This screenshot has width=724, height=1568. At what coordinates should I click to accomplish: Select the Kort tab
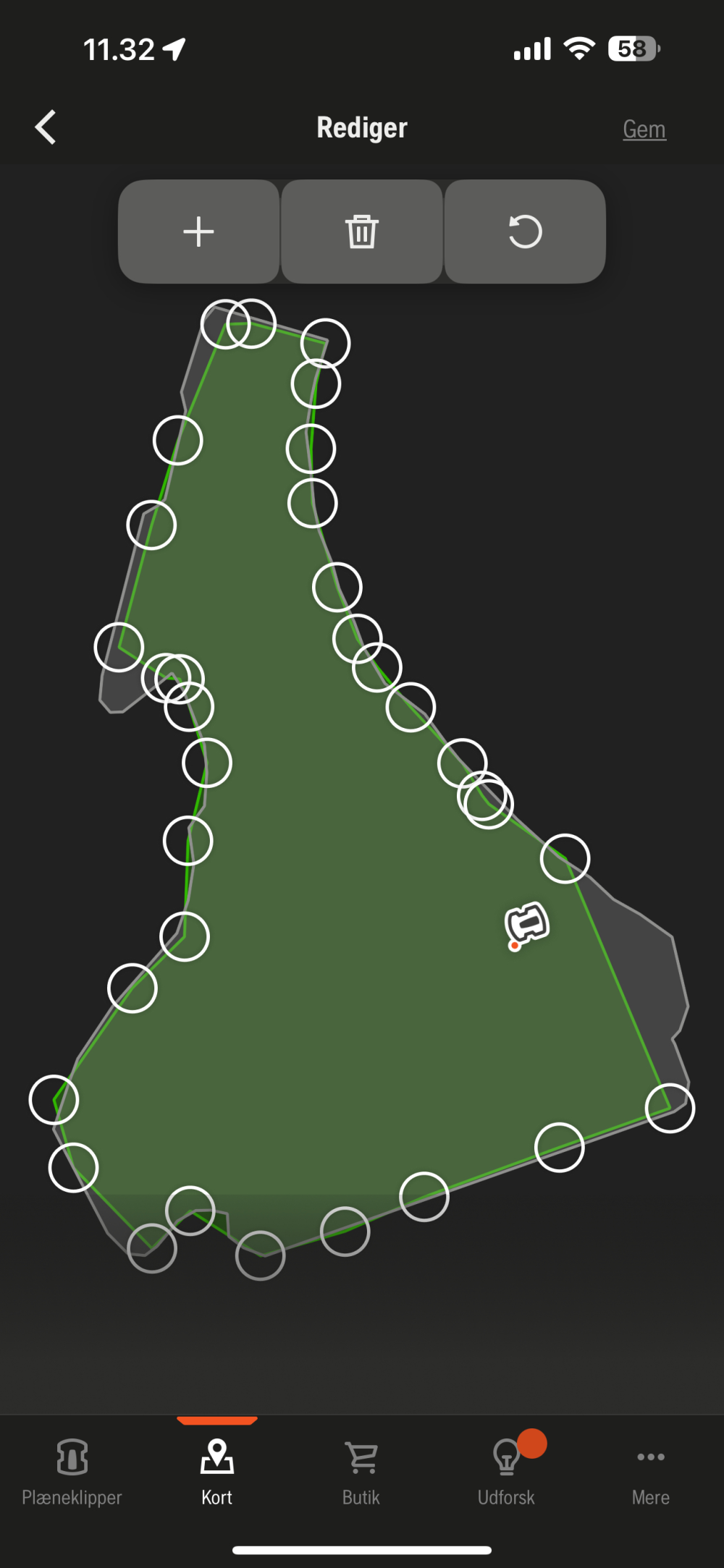tap(216, 1472)
